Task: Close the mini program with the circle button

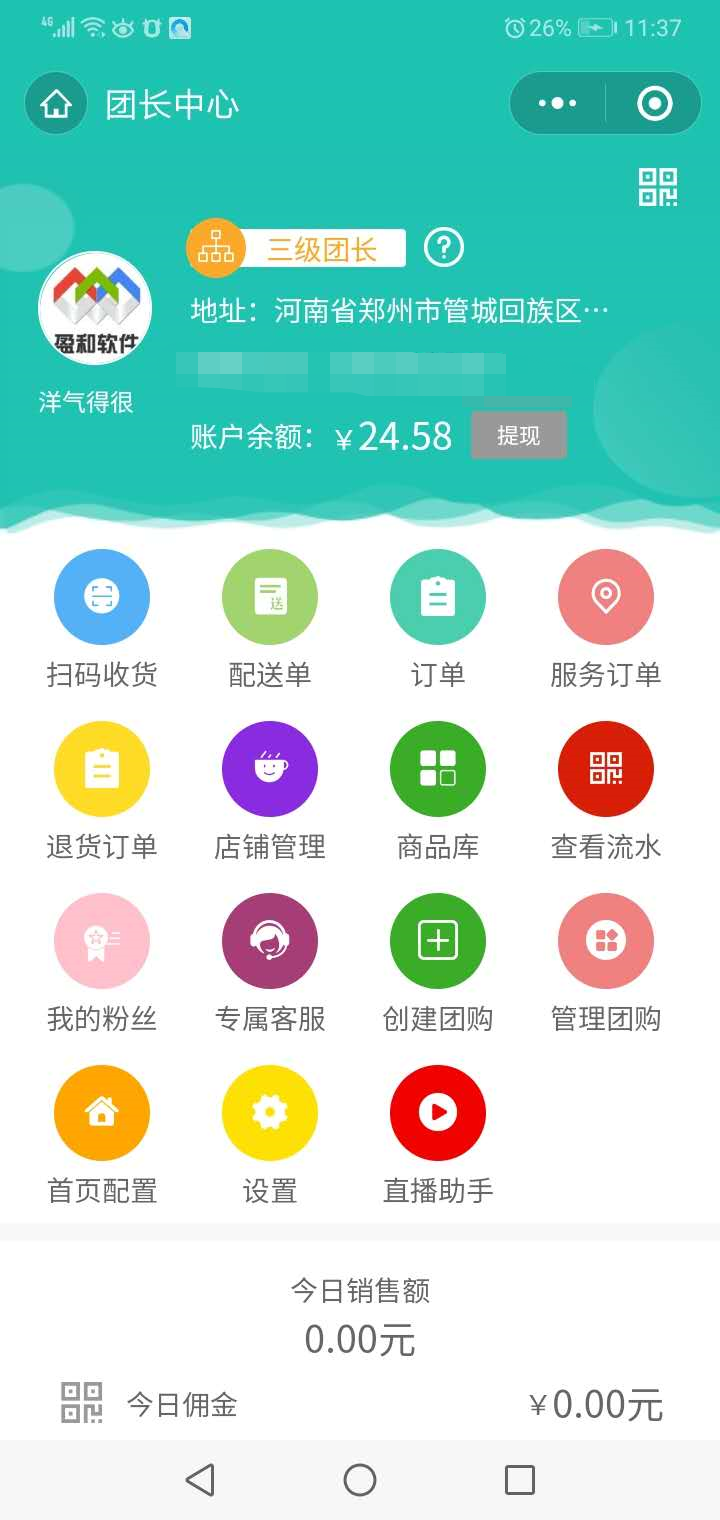Action: 655,103
